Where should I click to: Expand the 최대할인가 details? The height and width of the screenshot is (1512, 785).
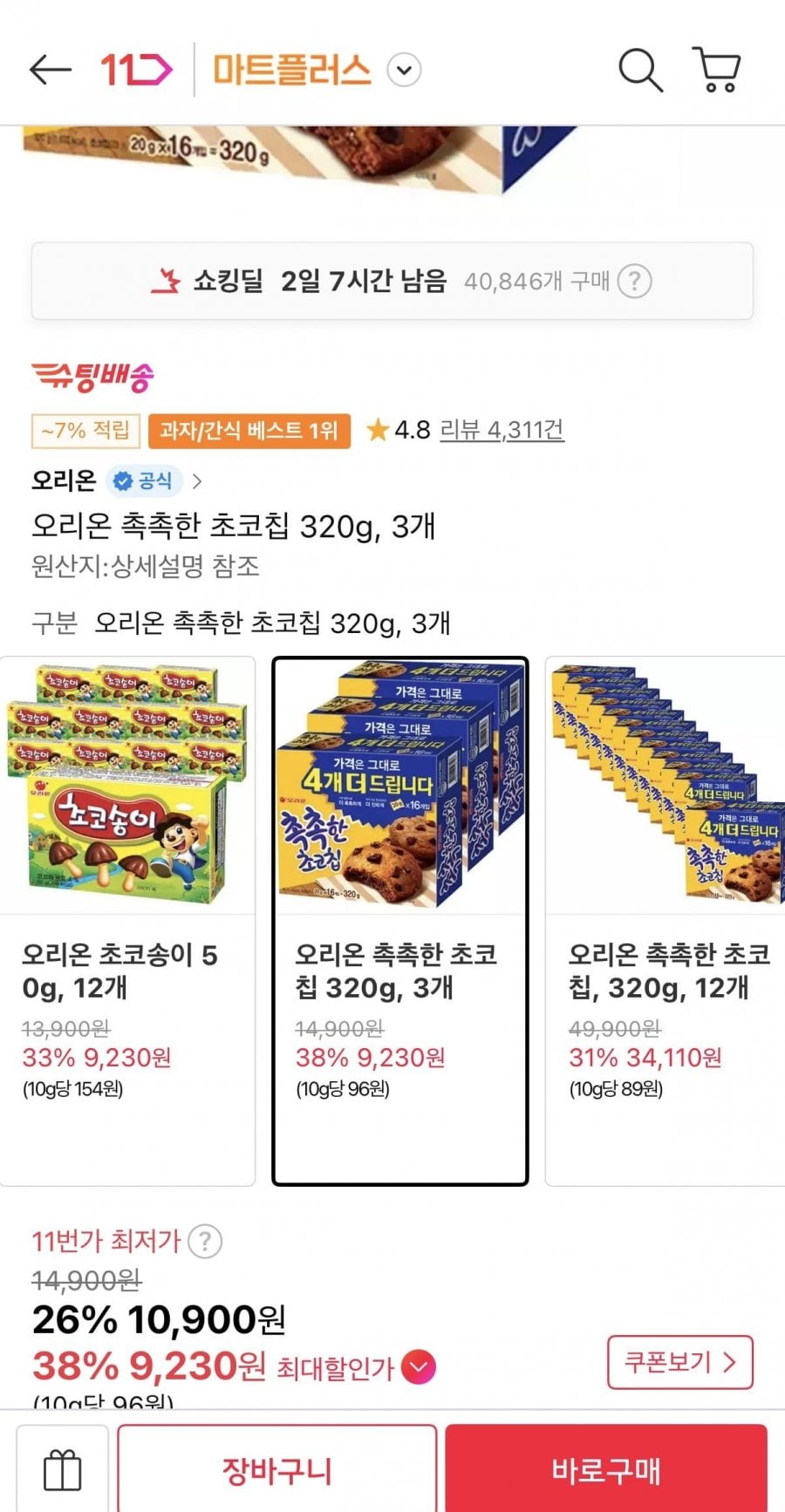coord(419,1366)
